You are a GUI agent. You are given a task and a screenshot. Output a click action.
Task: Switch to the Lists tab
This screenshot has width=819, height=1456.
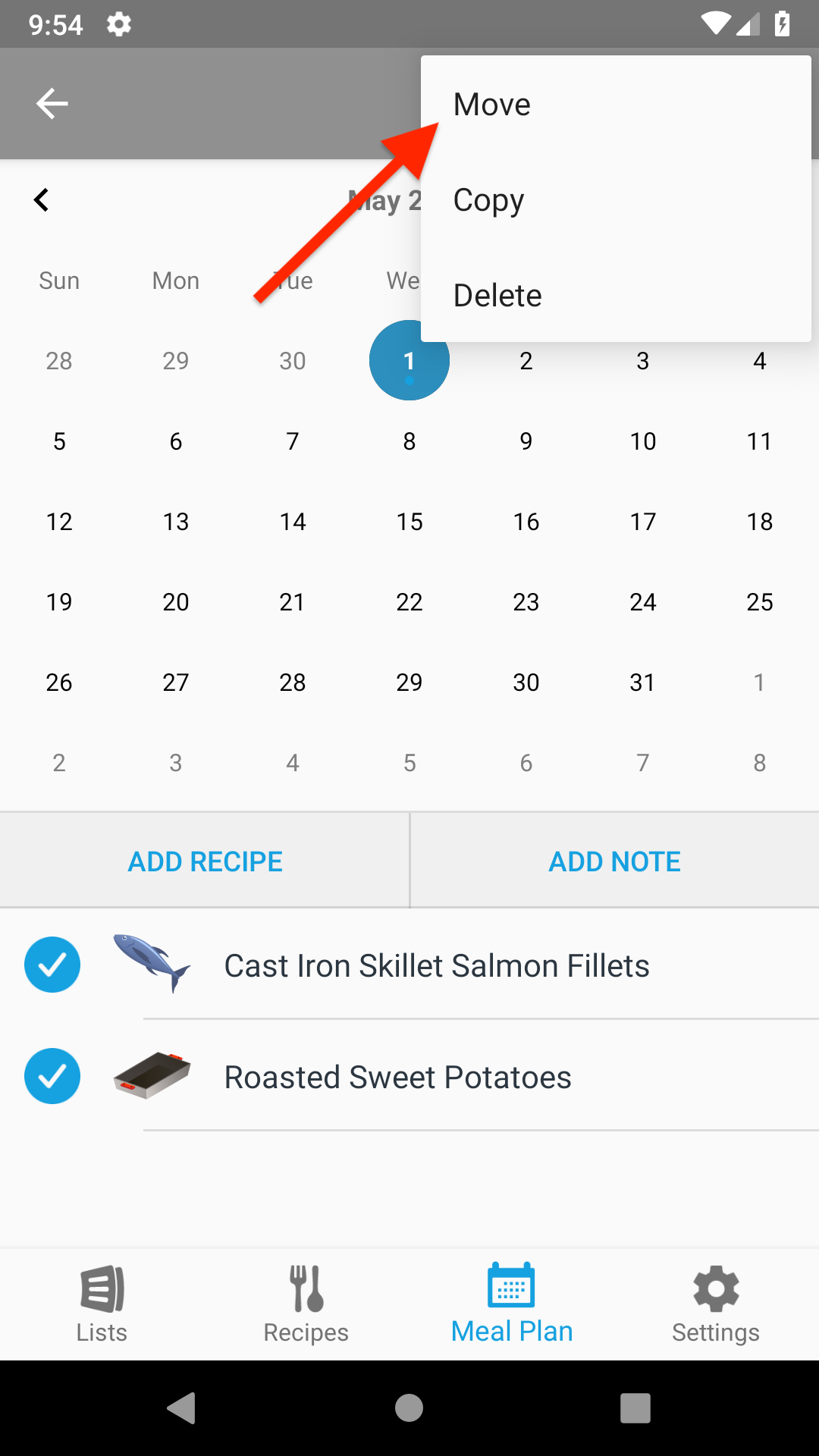coord(102,1304)
